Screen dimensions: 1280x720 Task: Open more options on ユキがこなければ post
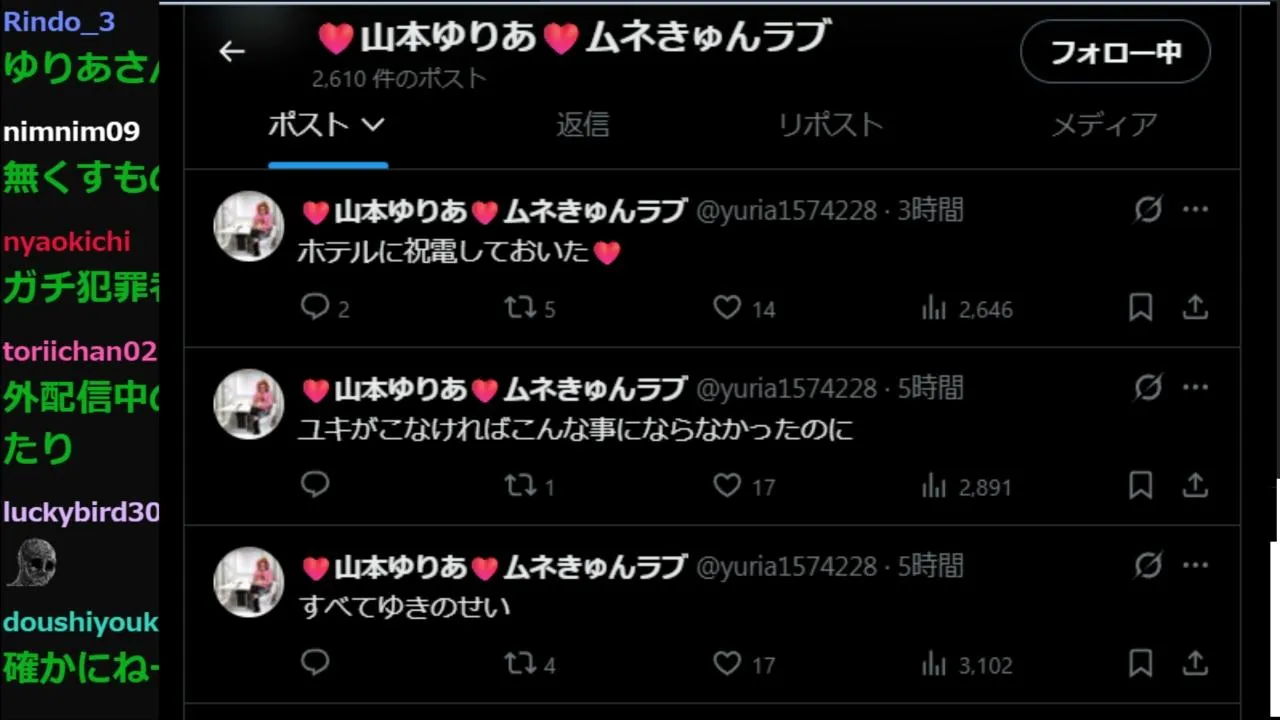tap(1195, 387)
